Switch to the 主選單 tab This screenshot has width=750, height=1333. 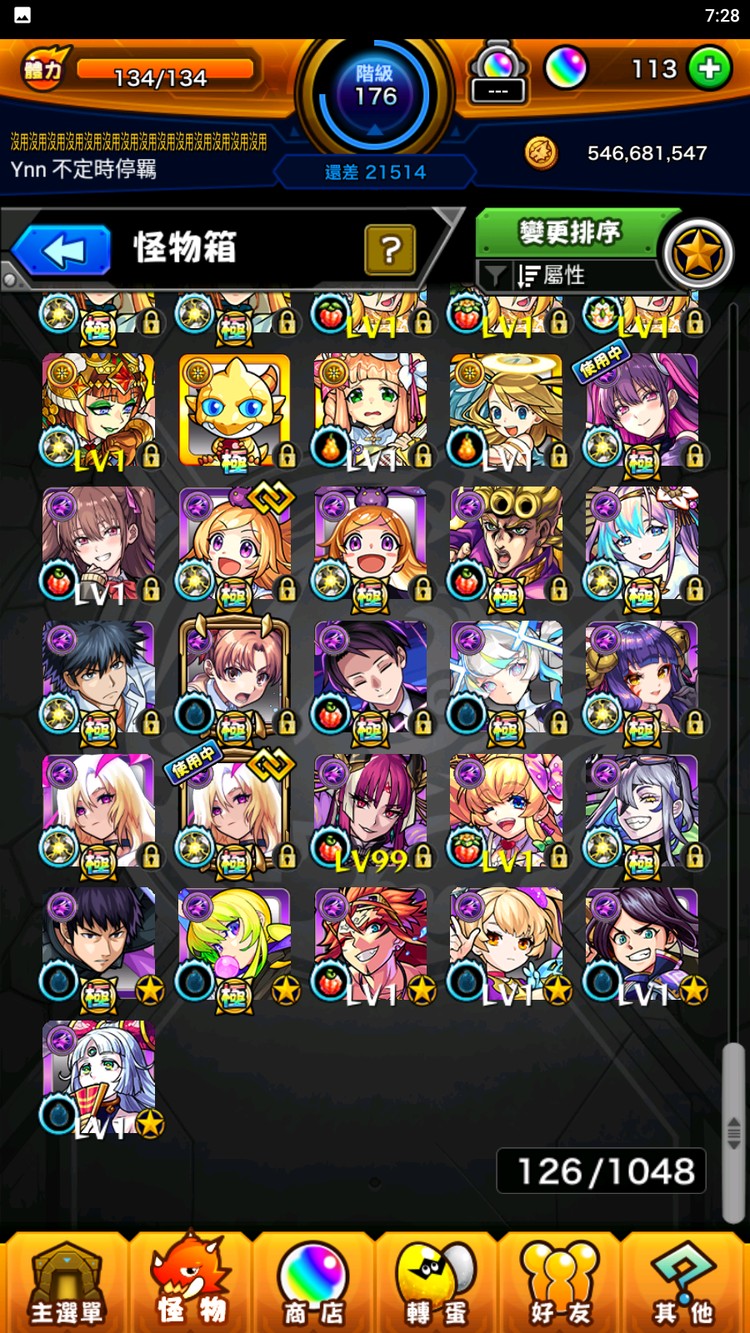(x=65, y=1284)
